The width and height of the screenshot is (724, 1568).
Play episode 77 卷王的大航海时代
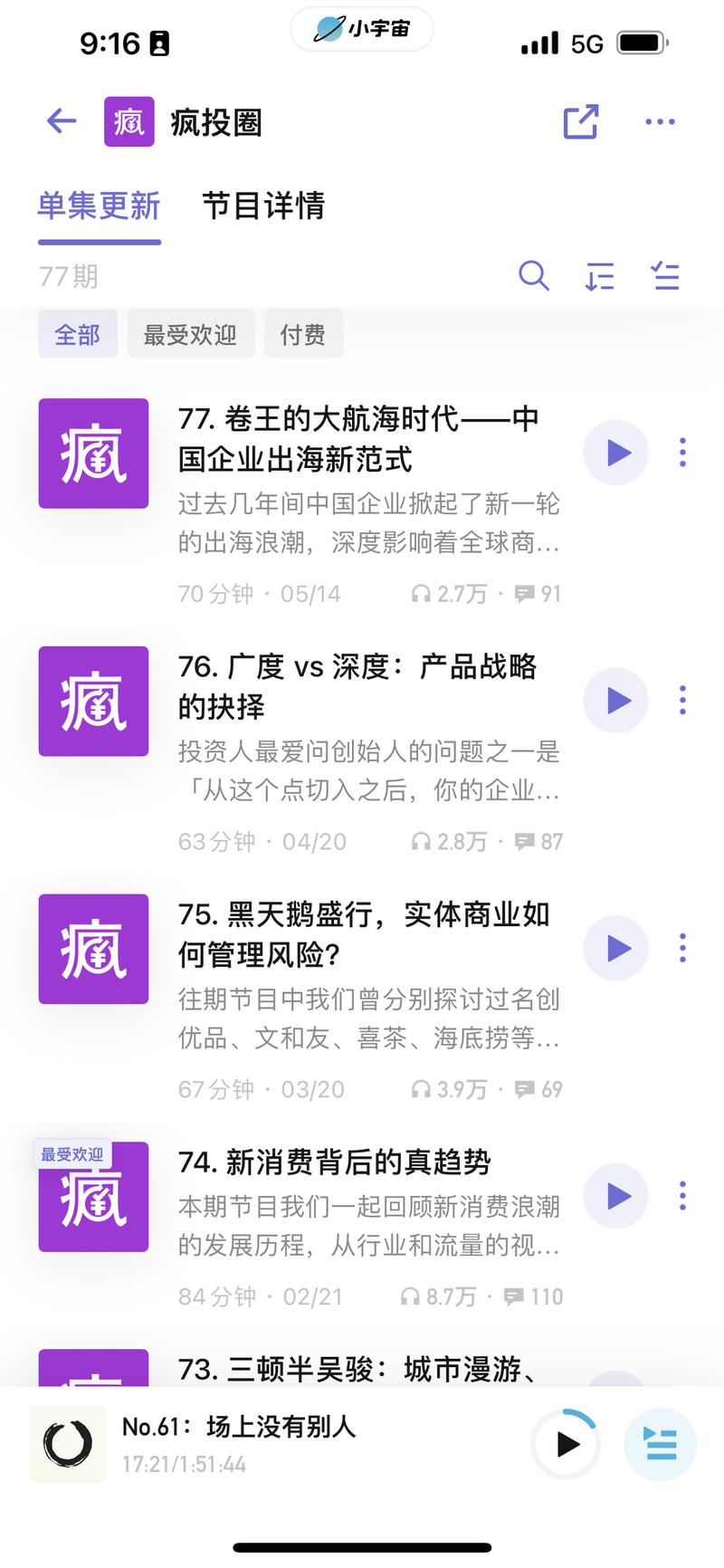click(616, 453)
